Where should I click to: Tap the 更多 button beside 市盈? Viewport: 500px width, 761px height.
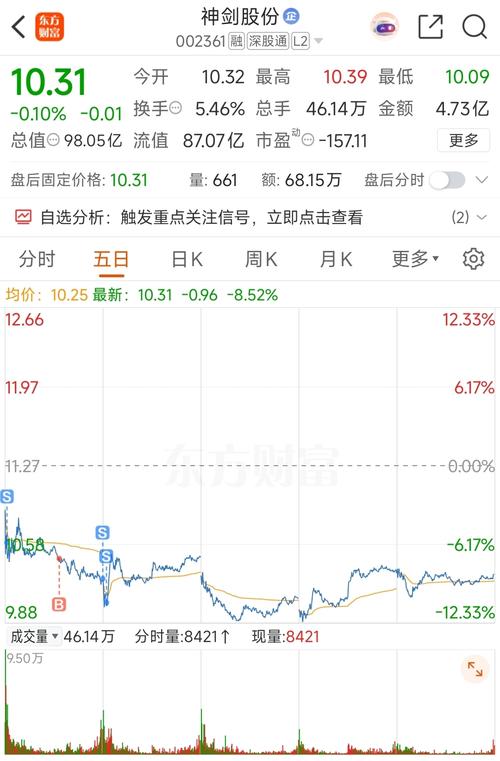[x=464, y=140]
